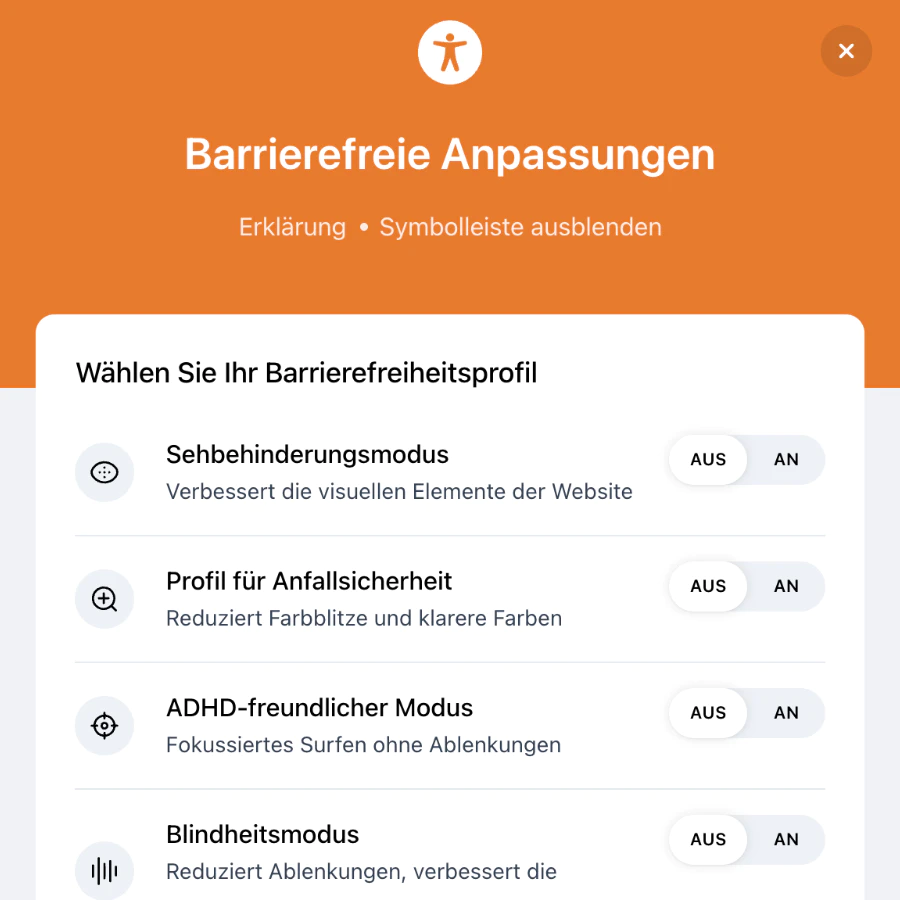
Task: Activate Blindheitsmodus with AN
Action: click(786, 840)
